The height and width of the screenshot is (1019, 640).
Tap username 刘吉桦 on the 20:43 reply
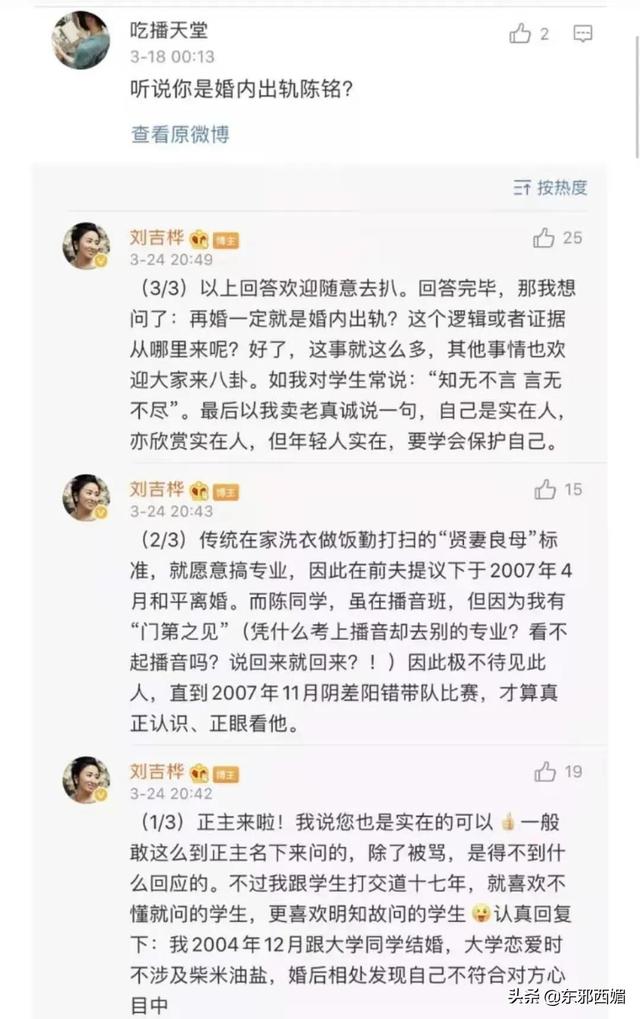157,489
